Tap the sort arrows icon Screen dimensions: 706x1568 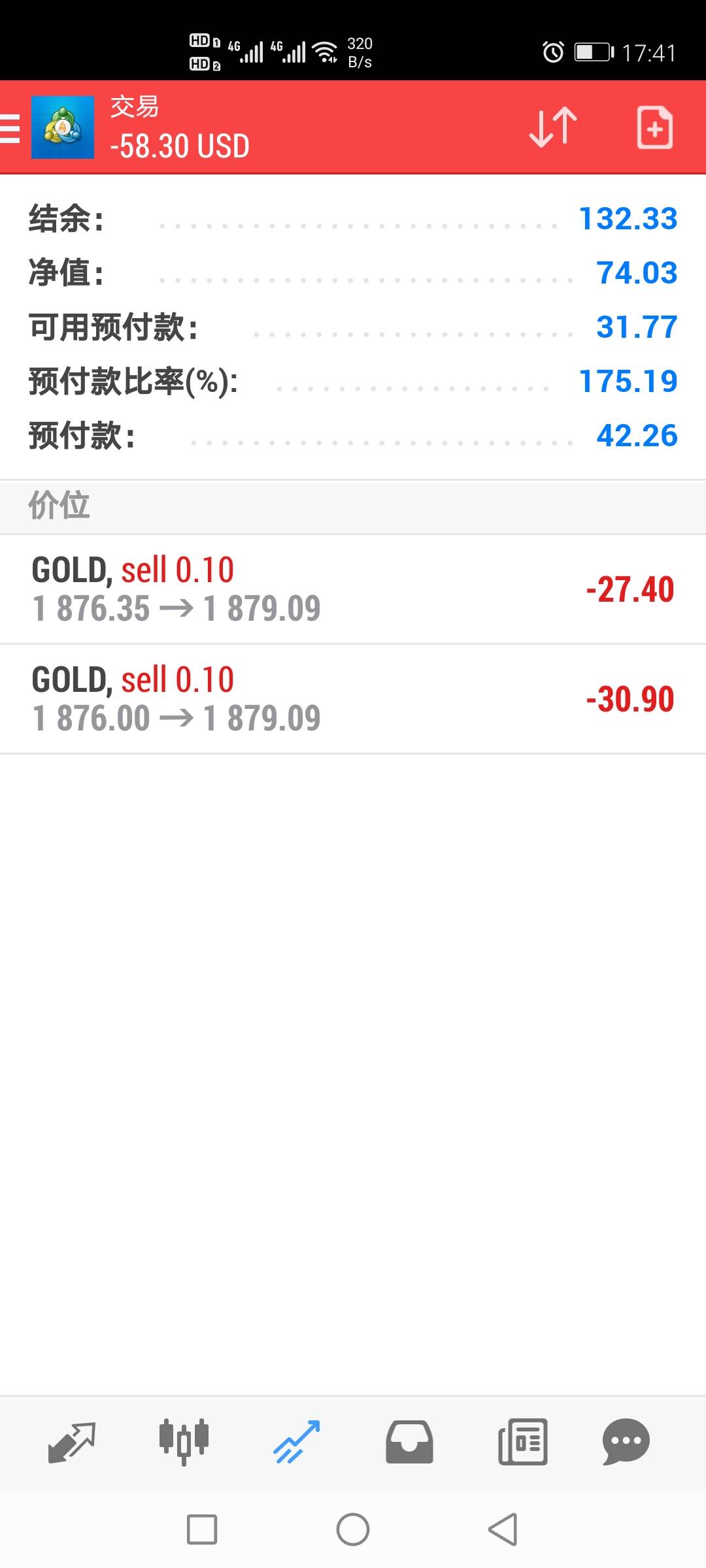553,127
